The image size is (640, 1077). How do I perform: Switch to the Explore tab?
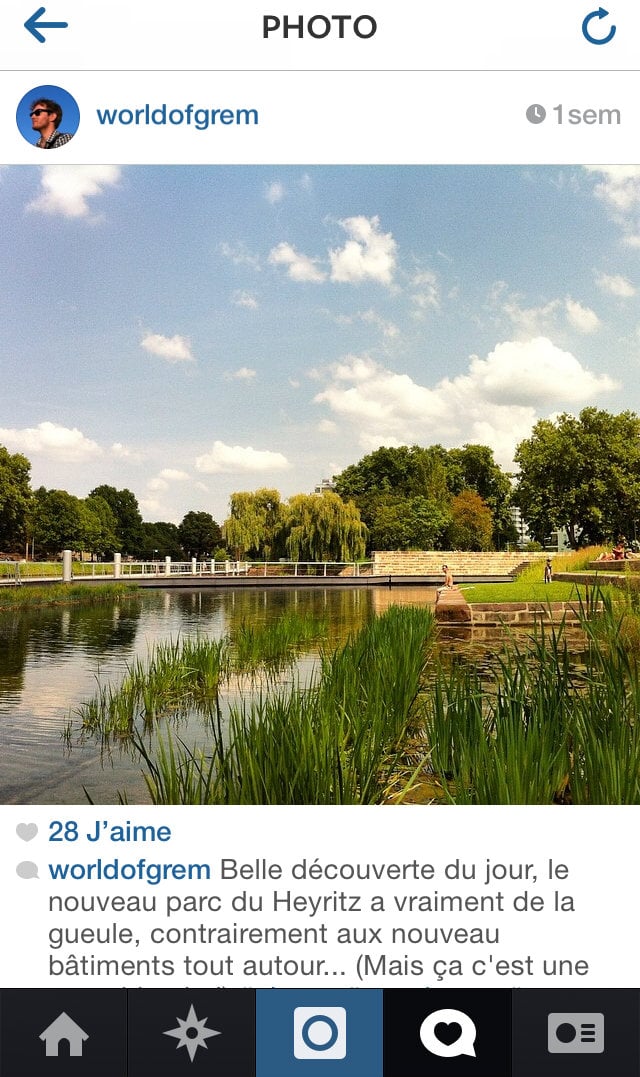point(192,1033)
